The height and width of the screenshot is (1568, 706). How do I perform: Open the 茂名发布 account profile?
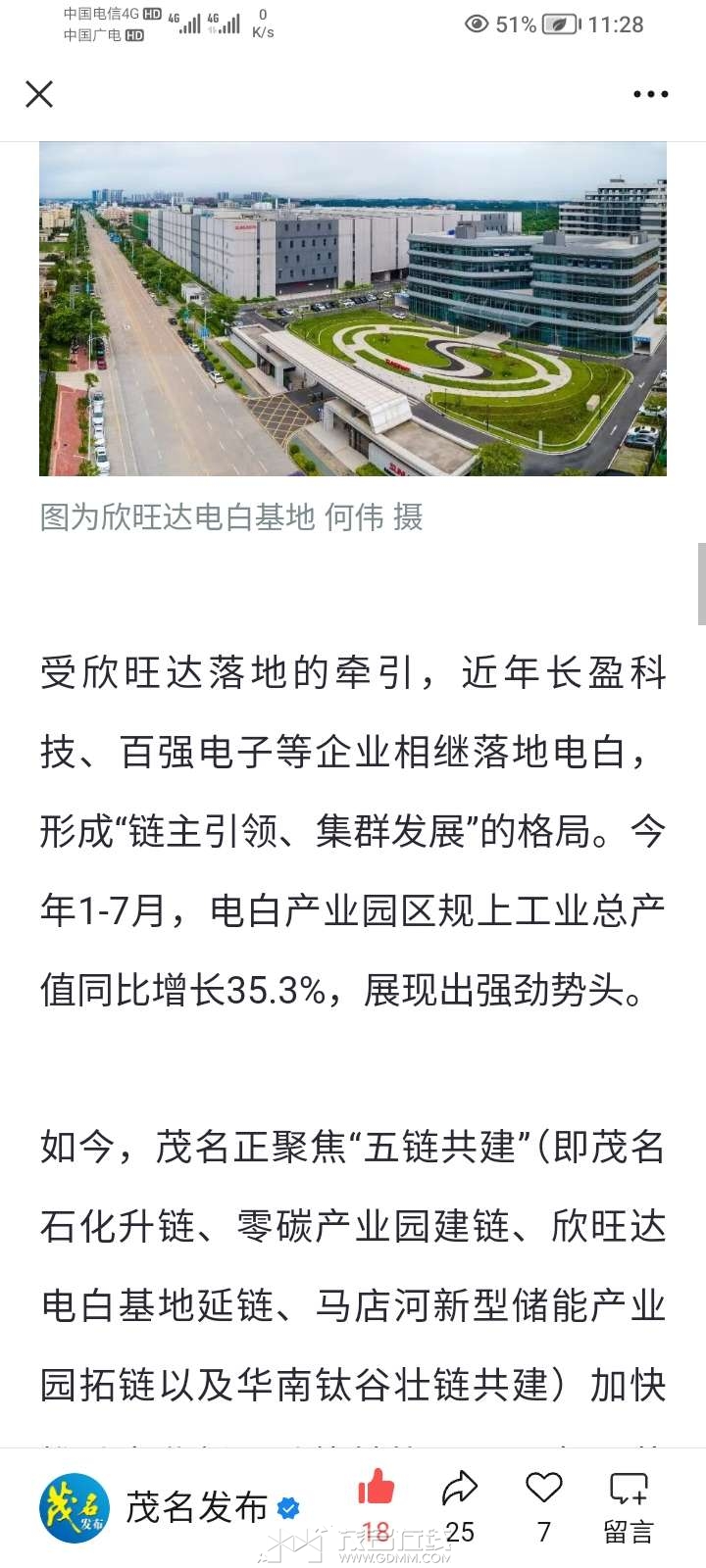pos(196,1507)
